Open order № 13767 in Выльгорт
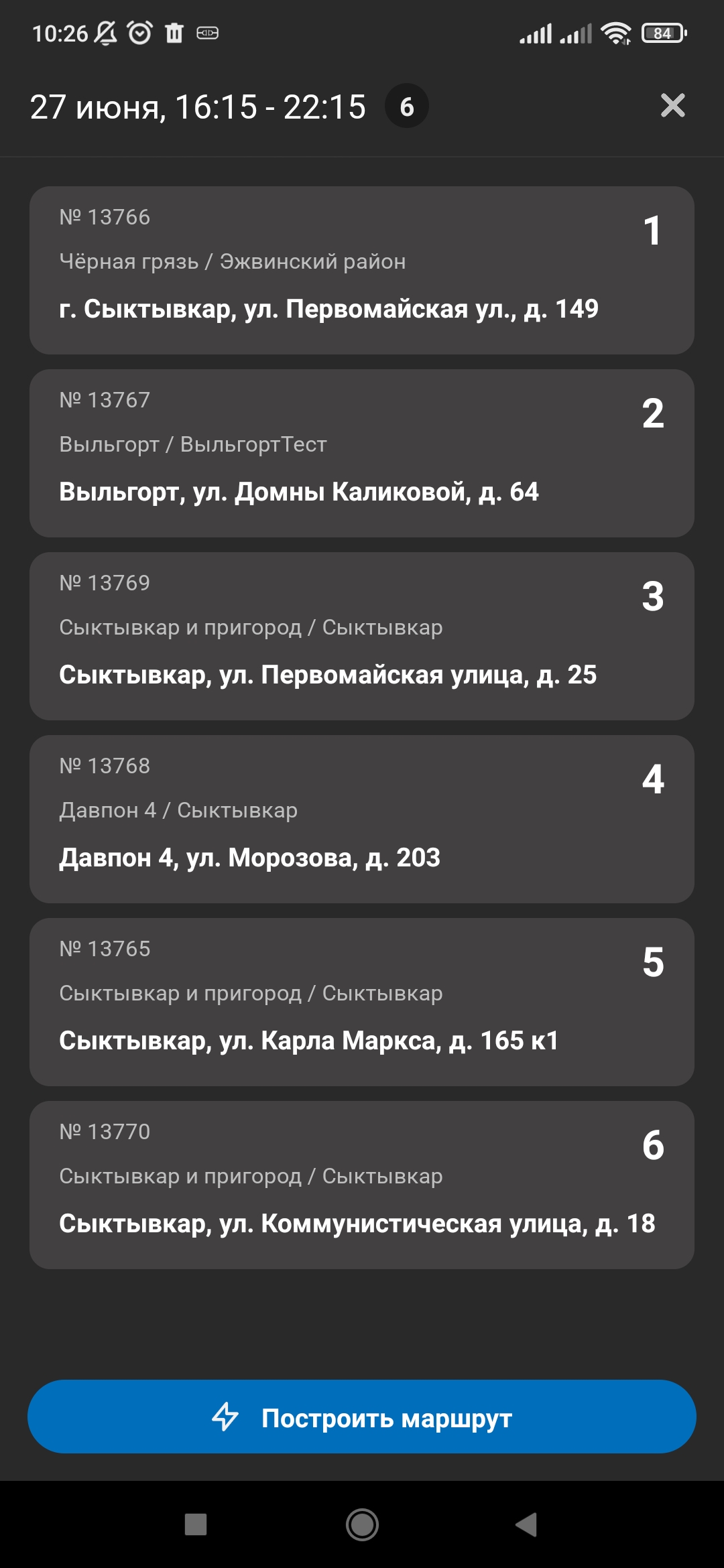Viewport: 724px width, 1568px height. tap(362, 453)
